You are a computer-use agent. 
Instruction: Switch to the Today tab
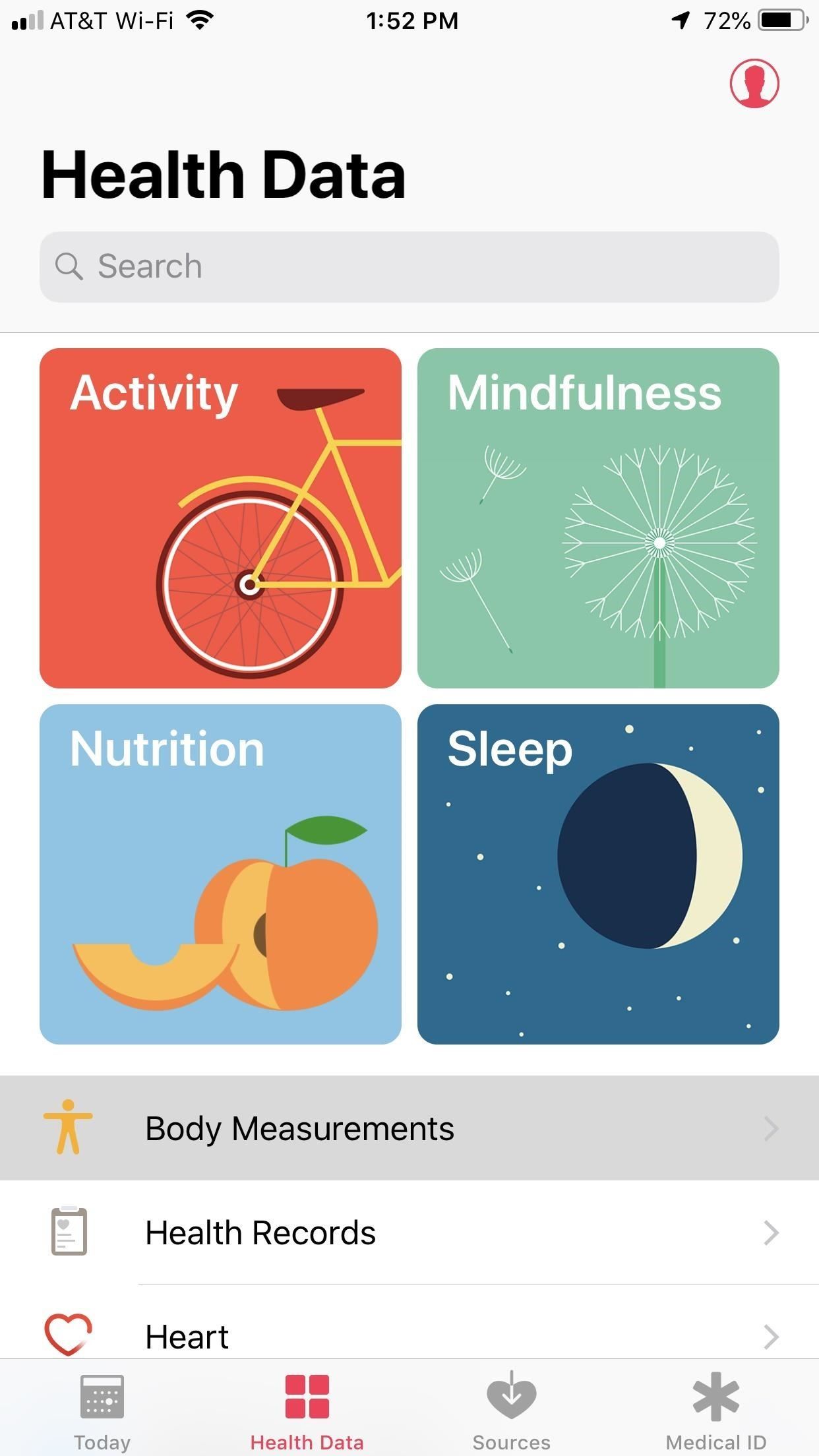[102, 1412]
